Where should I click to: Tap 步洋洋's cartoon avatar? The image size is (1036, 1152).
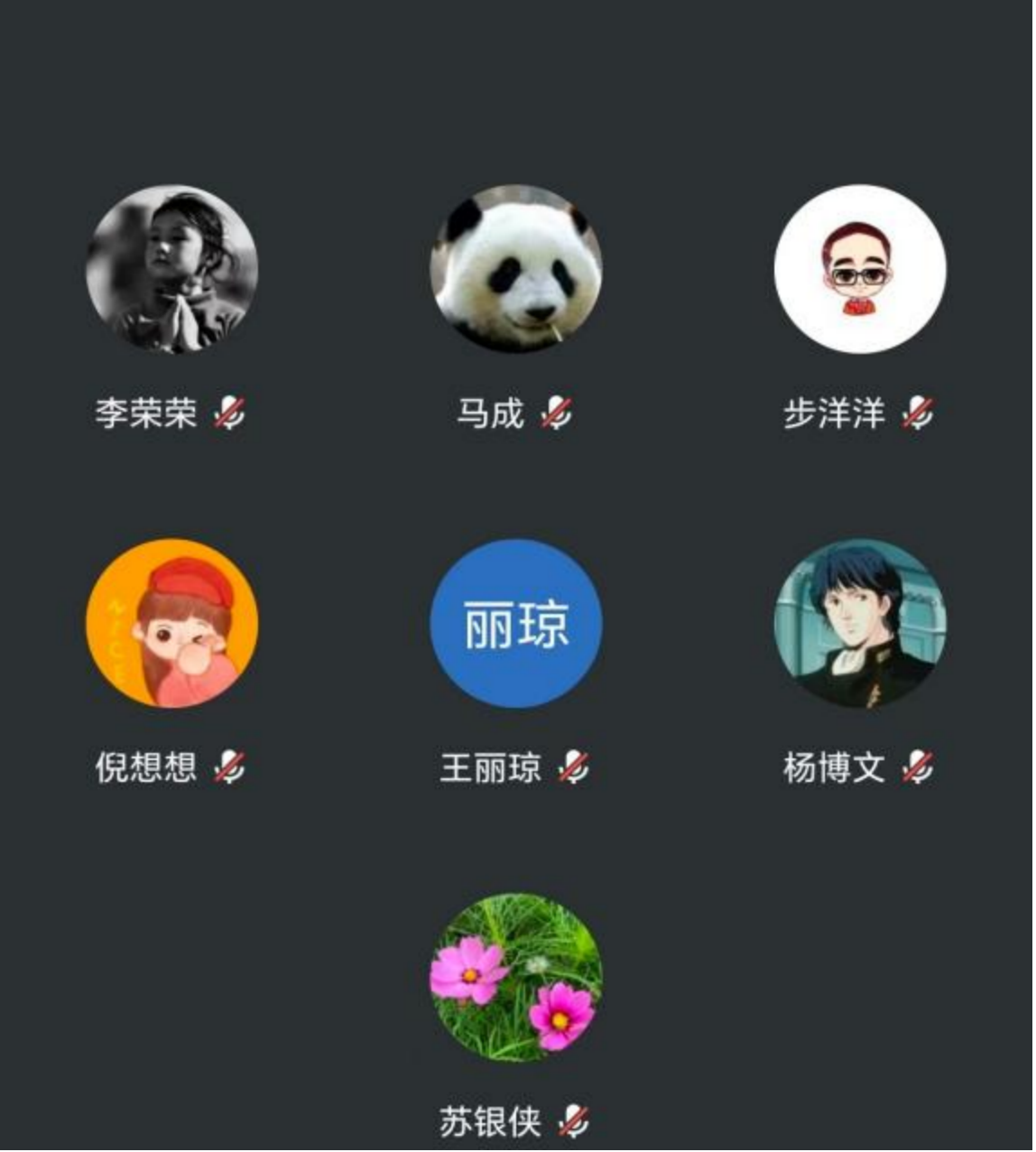(x=860, y=269)
